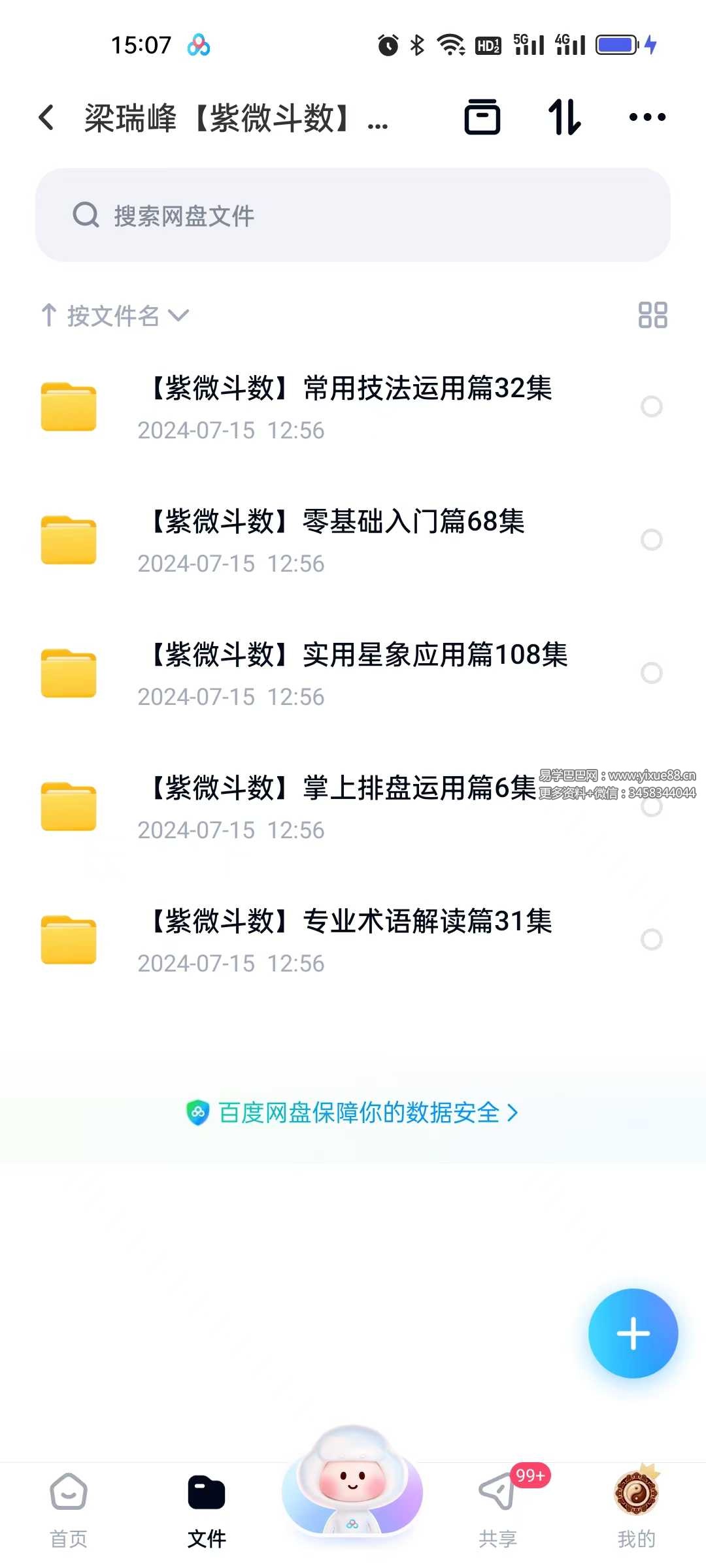Open the sort order arrows icon
The height and width of the screenshot is (1568, 706).
[x=564, y=118]
